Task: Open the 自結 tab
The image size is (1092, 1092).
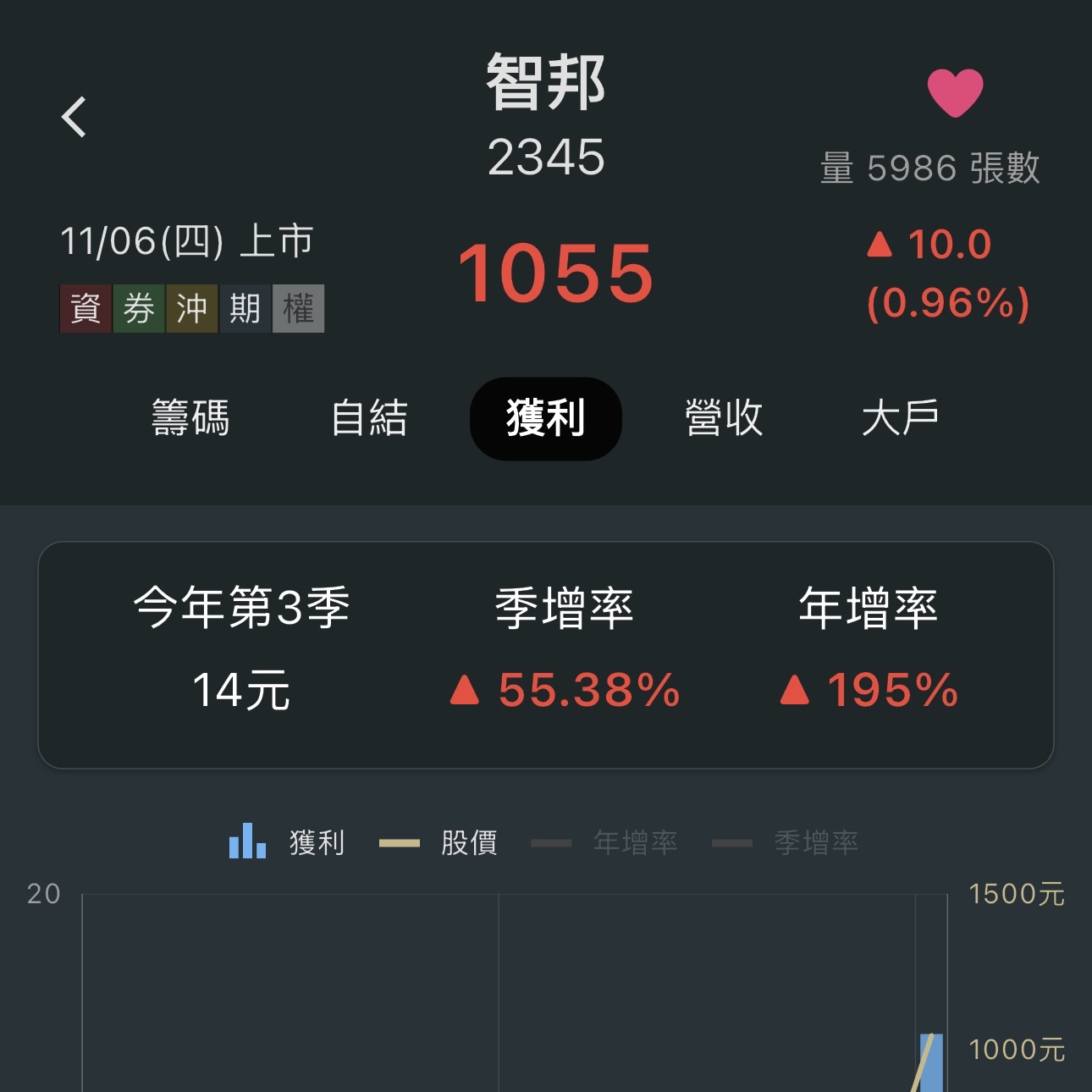Action: point(369,418)
